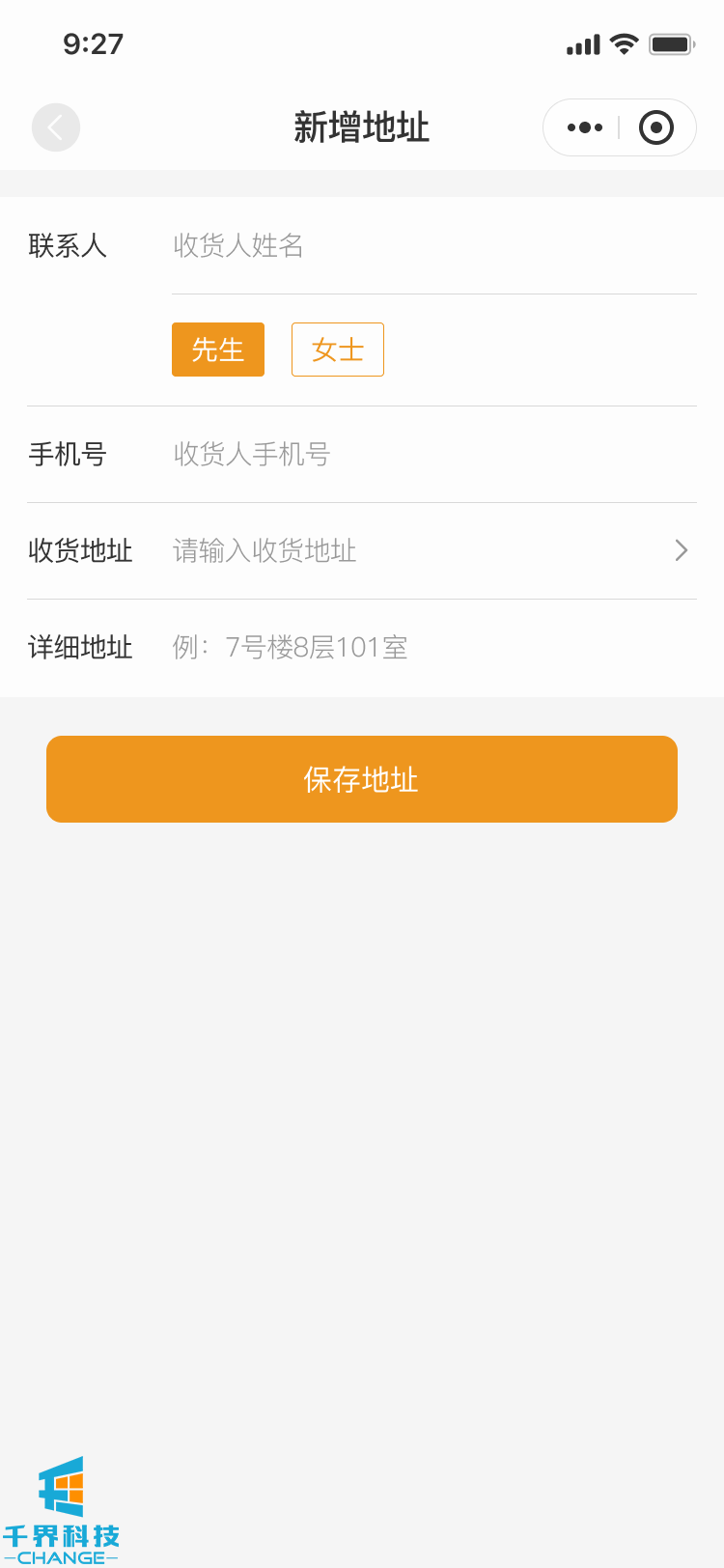Go back using the back arrow
Image resolution: width=724 pixels, height=1568 pixels.
(x=56, y=127)
